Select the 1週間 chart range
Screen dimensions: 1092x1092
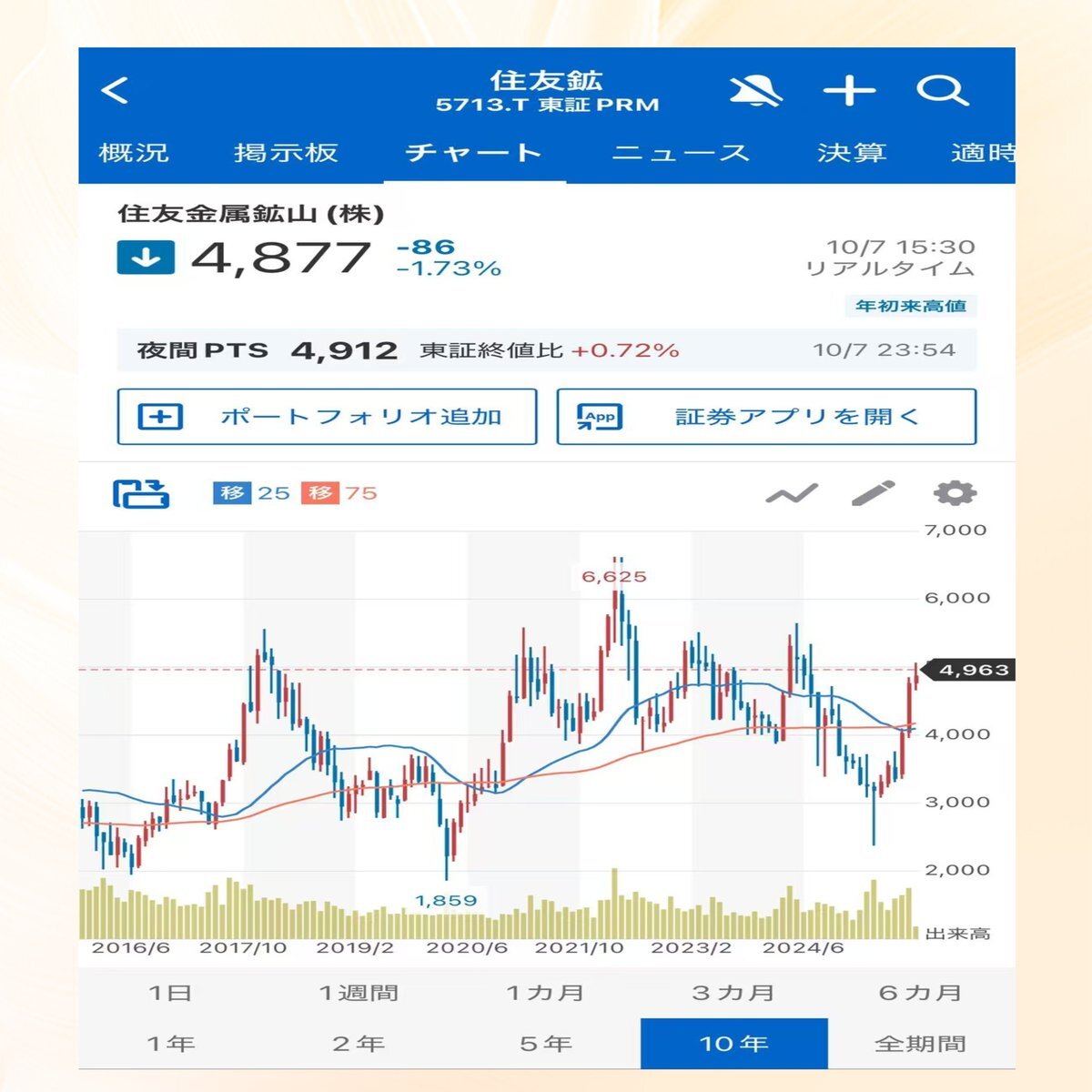pyautogui.click(x=359, y=993)
